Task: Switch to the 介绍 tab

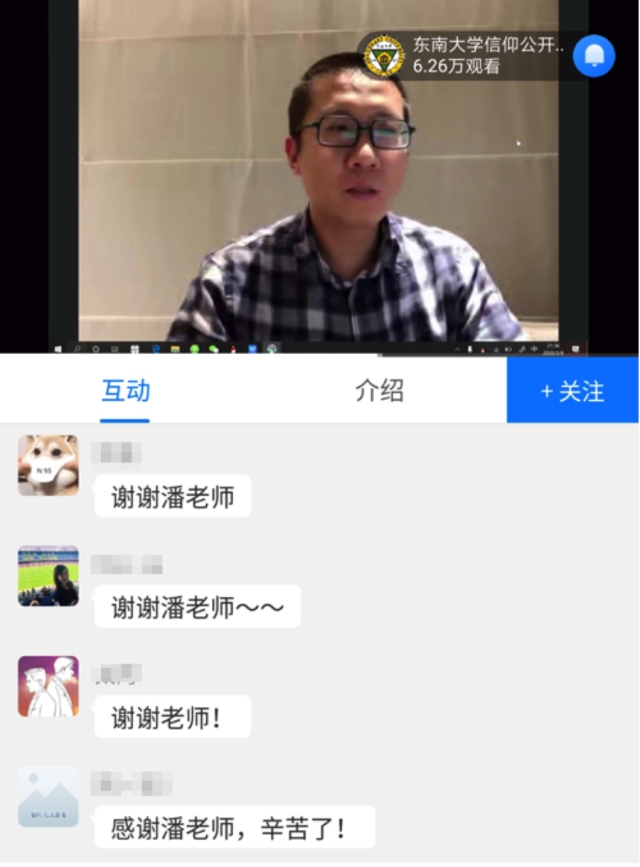Action: 379,391
